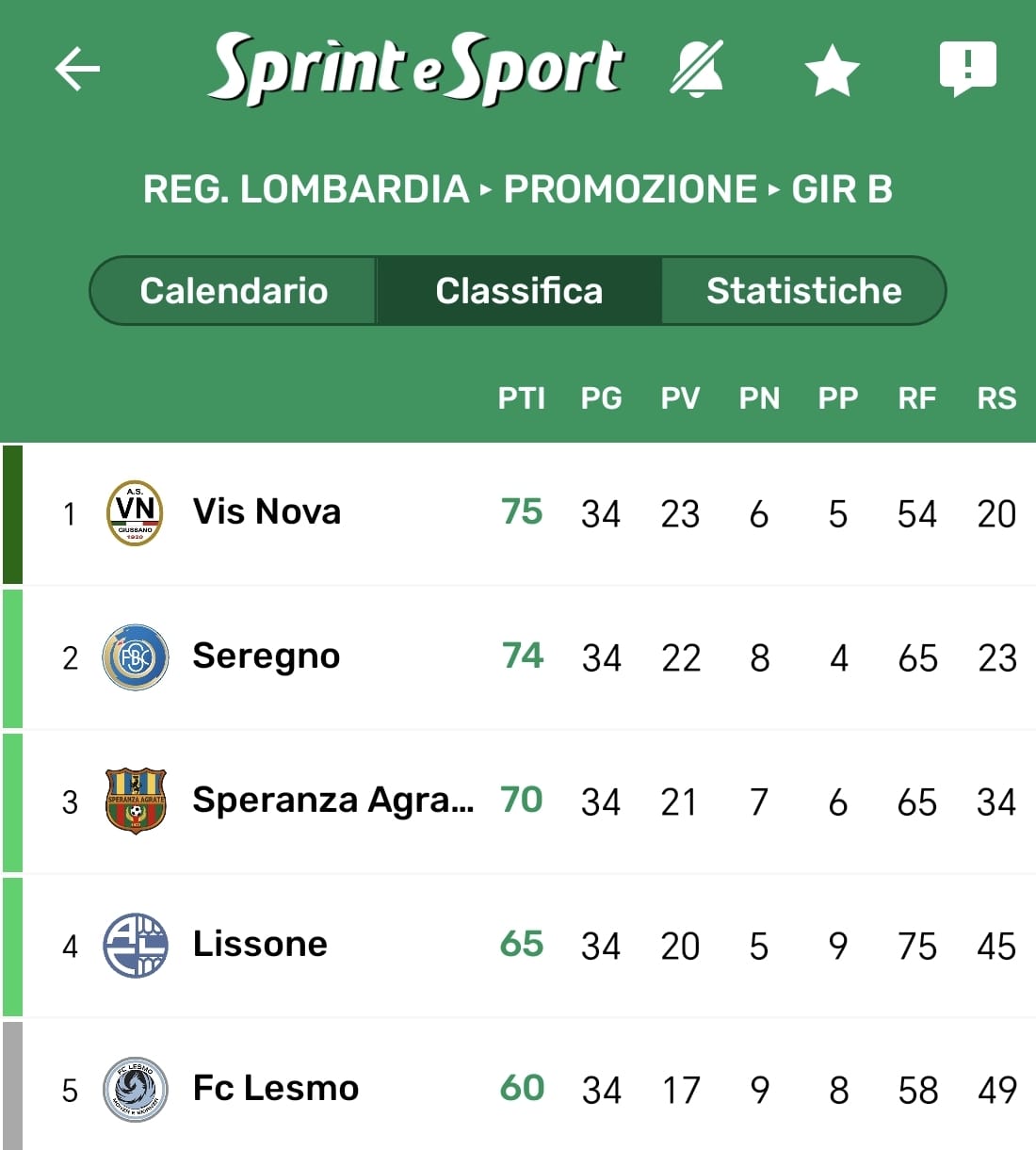Tap the star favorite icon
This screenshot has width=1036, height=1150.
pos(833,72)
